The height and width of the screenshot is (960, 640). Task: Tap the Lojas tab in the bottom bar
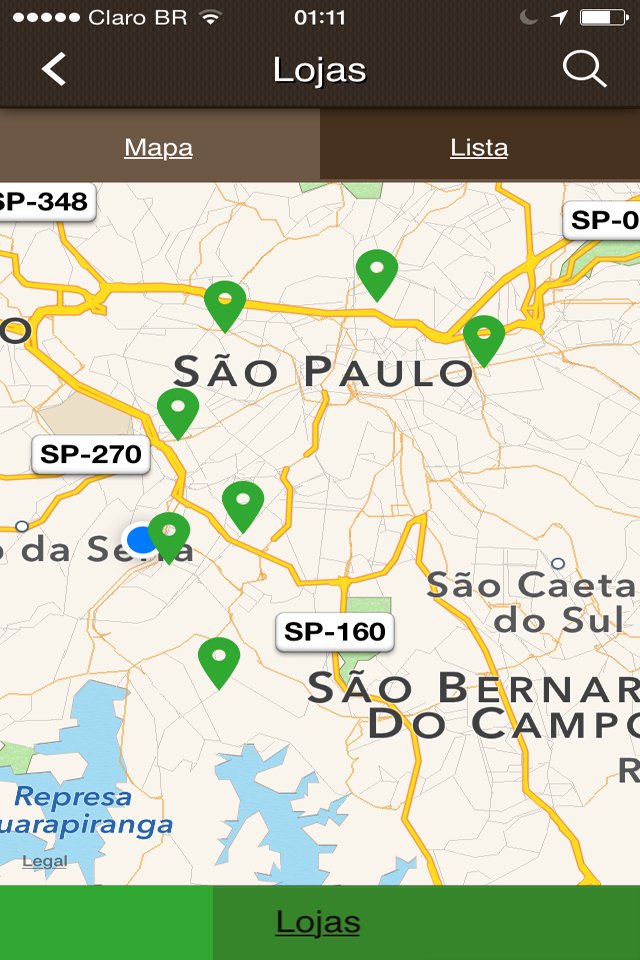[318, 922]
